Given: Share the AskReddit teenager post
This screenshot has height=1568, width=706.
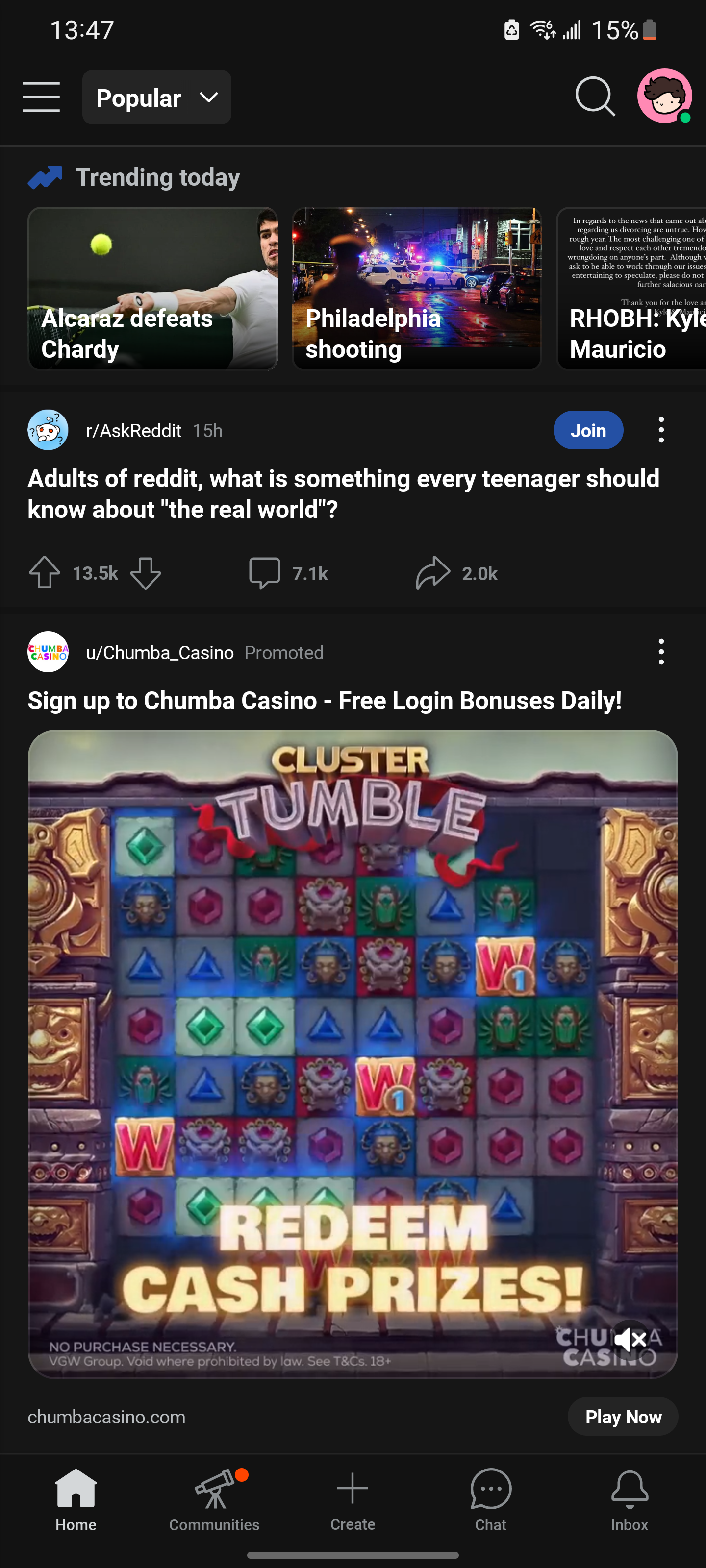Looking at the screenshot, I should (x=456, y=573).
